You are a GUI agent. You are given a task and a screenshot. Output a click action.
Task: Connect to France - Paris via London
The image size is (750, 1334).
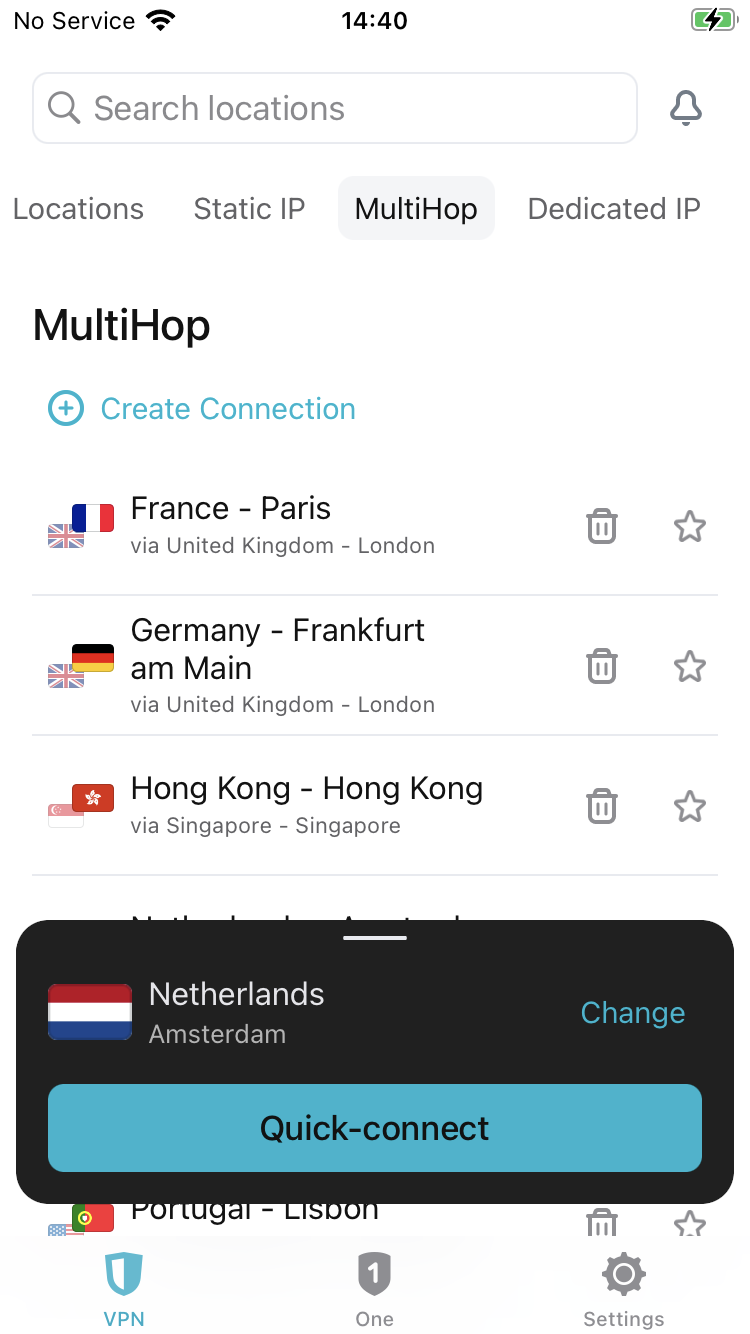click(x=283, y=525)
